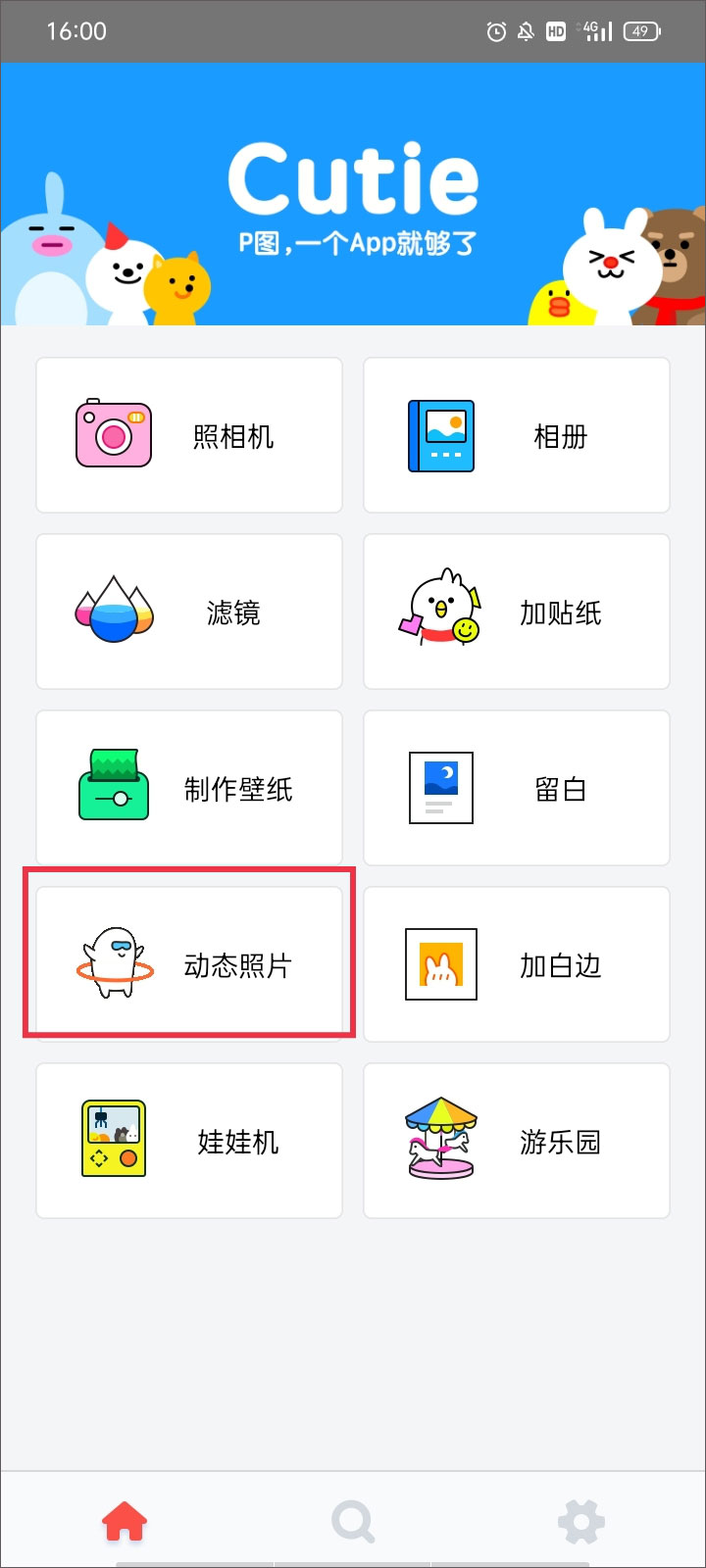The image size is (706, 1568).
Task: Open 动态照片 live photo feature
Action: 189,964
